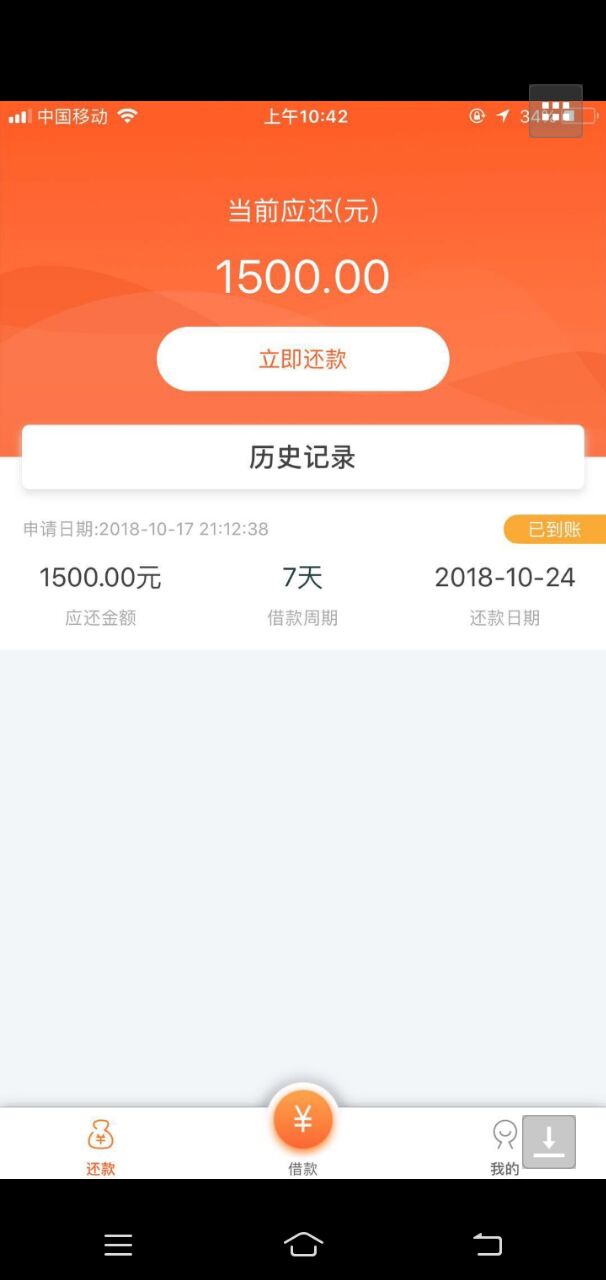The height and width of the screenshot is (1280, 606).
Task: Open the grid overlay button at top
Action: [556, 111]
